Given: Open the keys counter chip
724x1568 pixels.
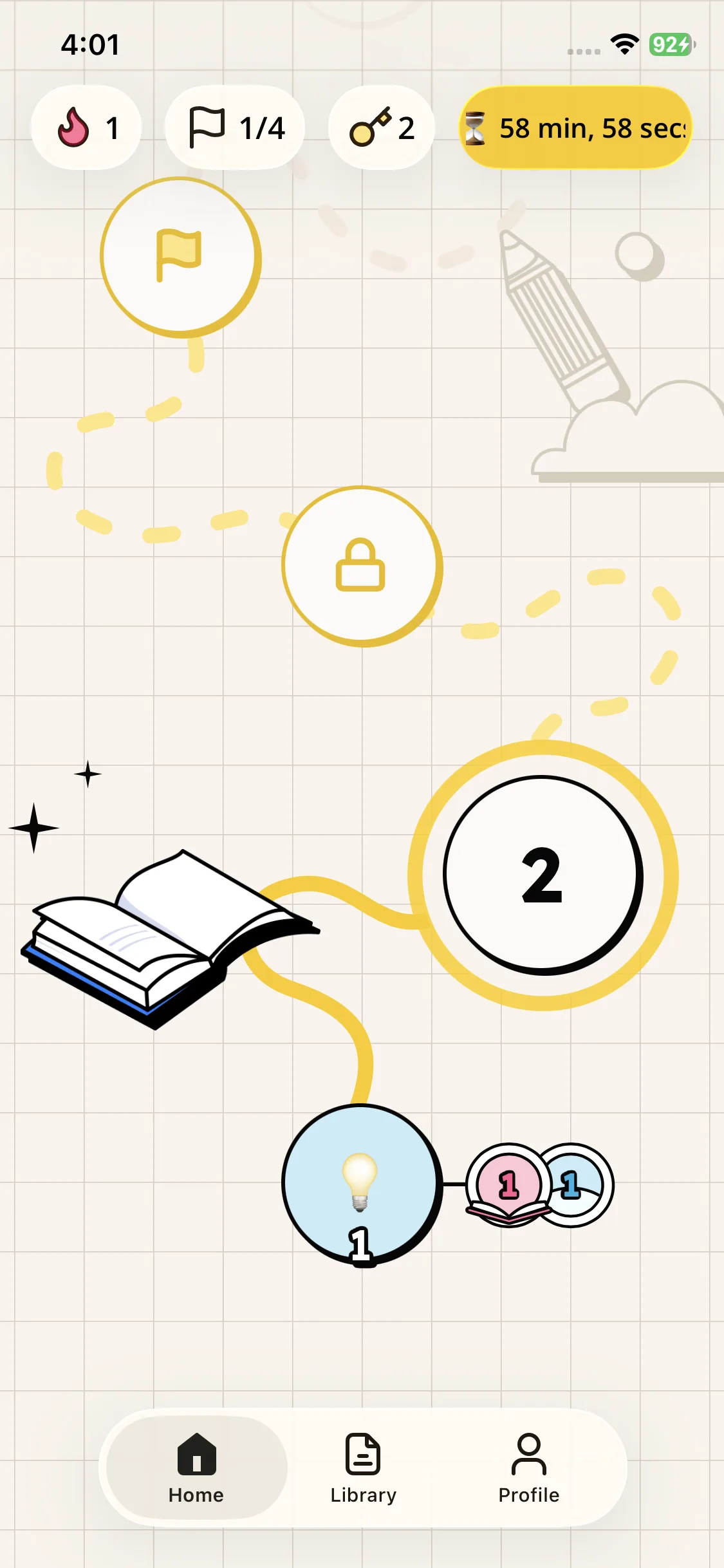Looking at the screenshot, I should point(382,127).
